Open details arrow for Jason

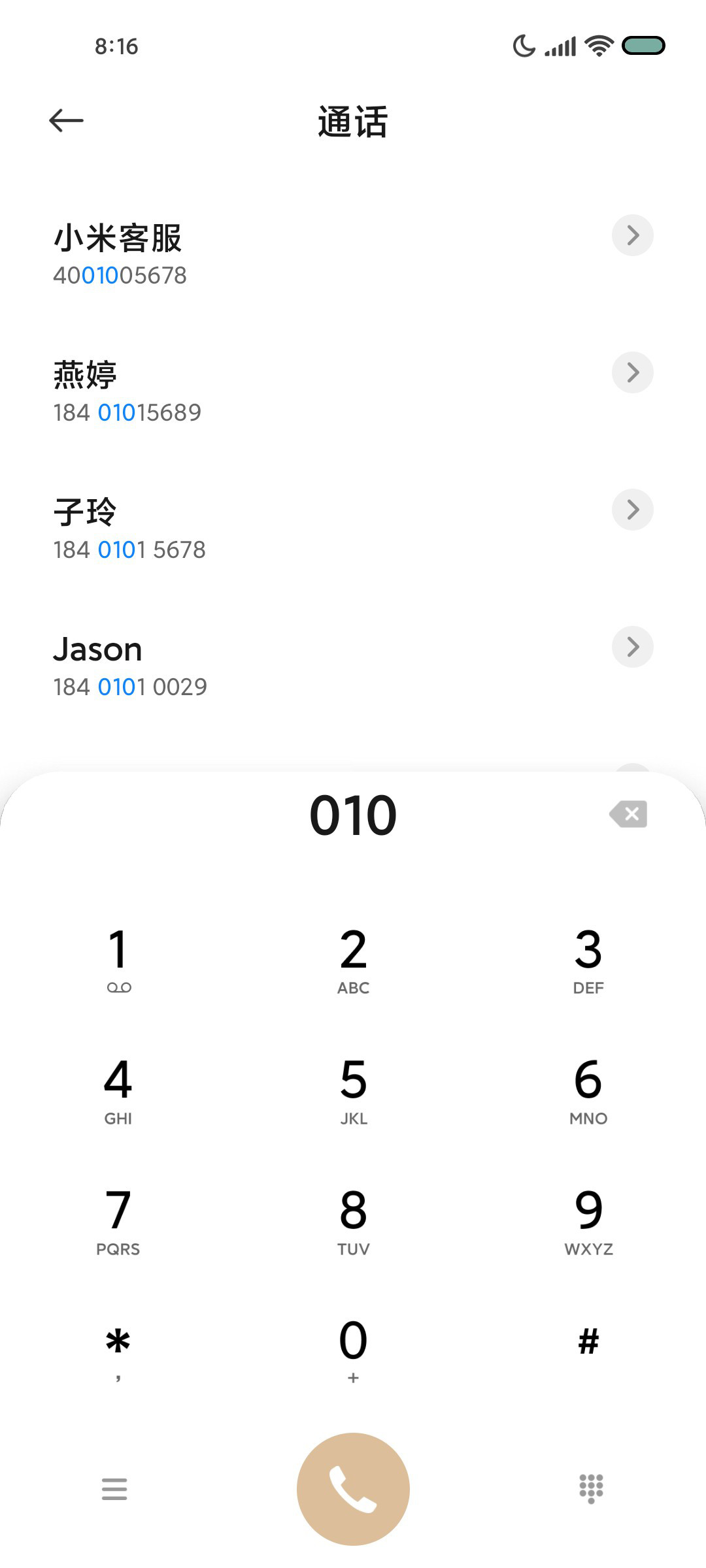(x=632, y=647)
